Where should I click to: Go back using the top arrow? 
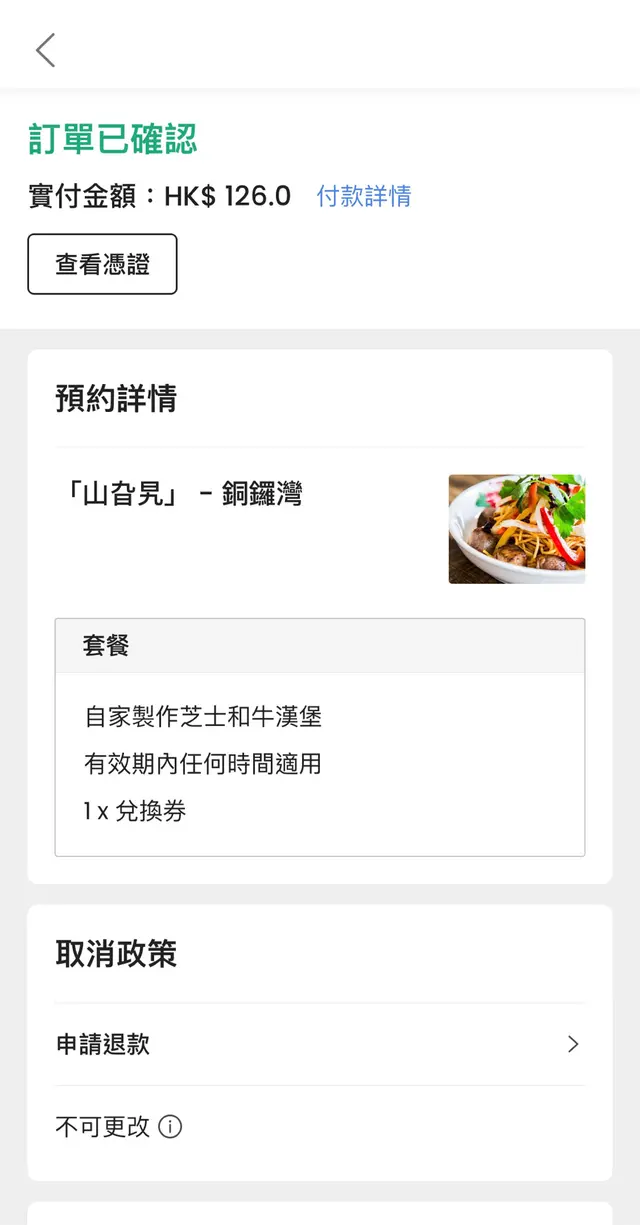(x=45, y=50)
